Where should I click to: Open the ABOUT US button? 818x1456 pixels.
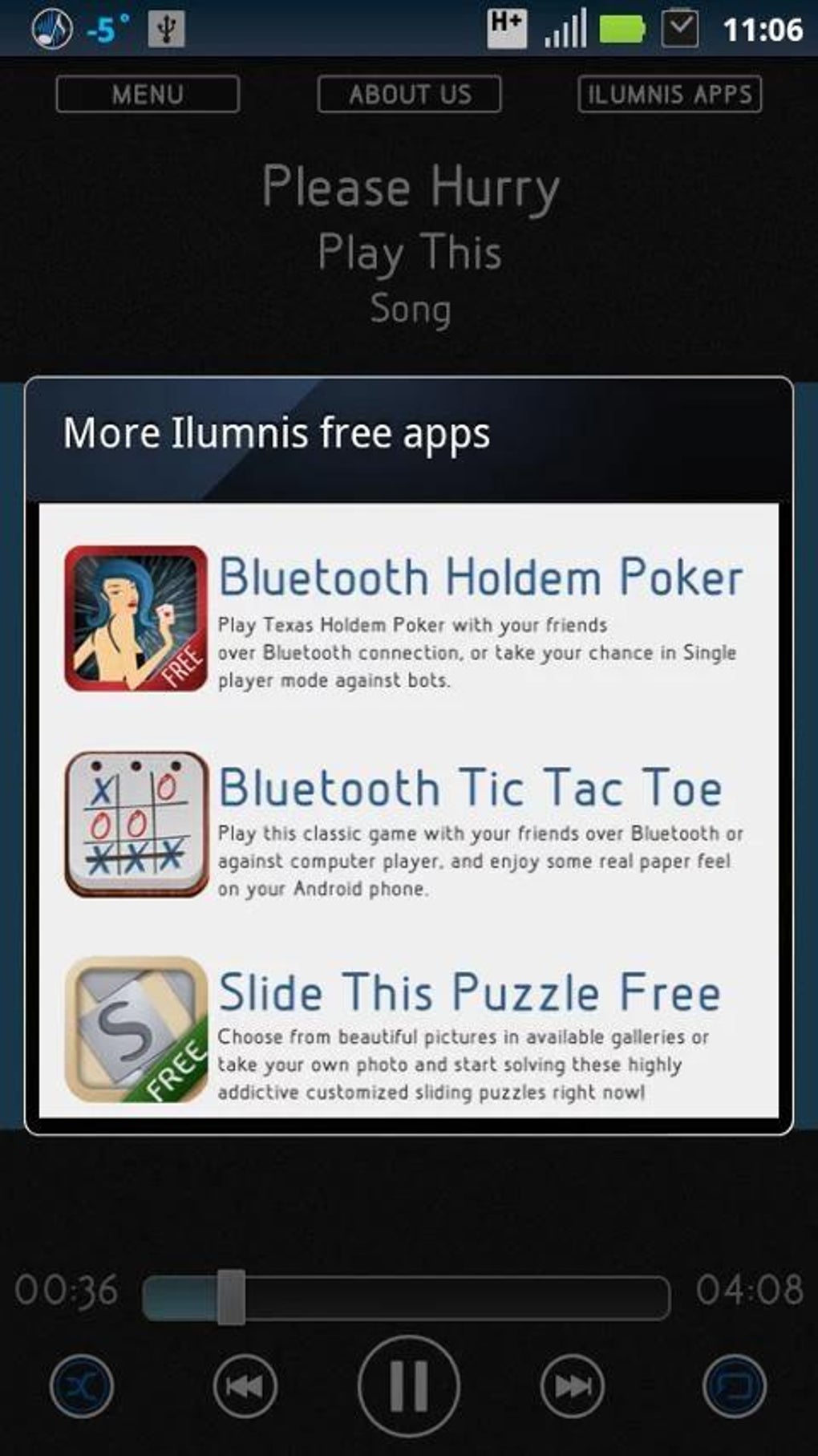point(409,94)
